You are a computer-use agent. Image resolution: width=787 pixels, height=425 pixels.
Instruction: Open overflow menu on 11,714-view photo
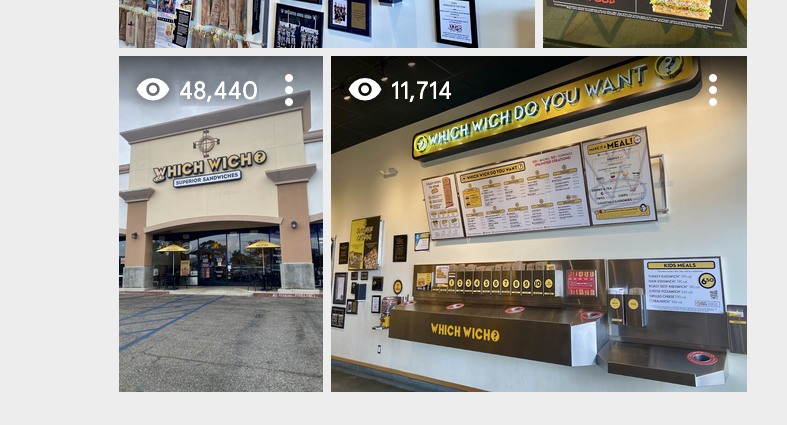pos(713,90)
